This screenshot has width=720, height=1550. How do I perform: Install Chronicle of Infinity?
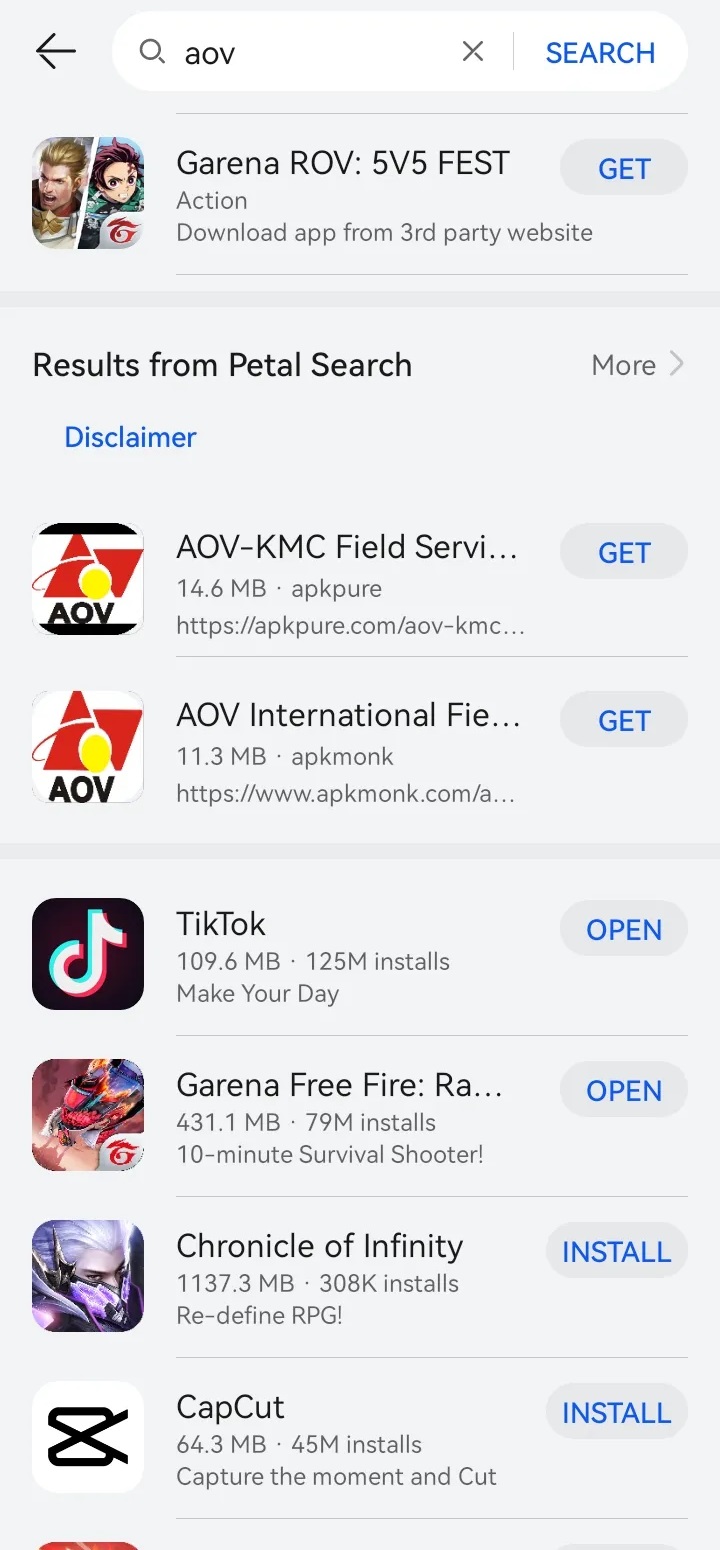pos(616,1251)
